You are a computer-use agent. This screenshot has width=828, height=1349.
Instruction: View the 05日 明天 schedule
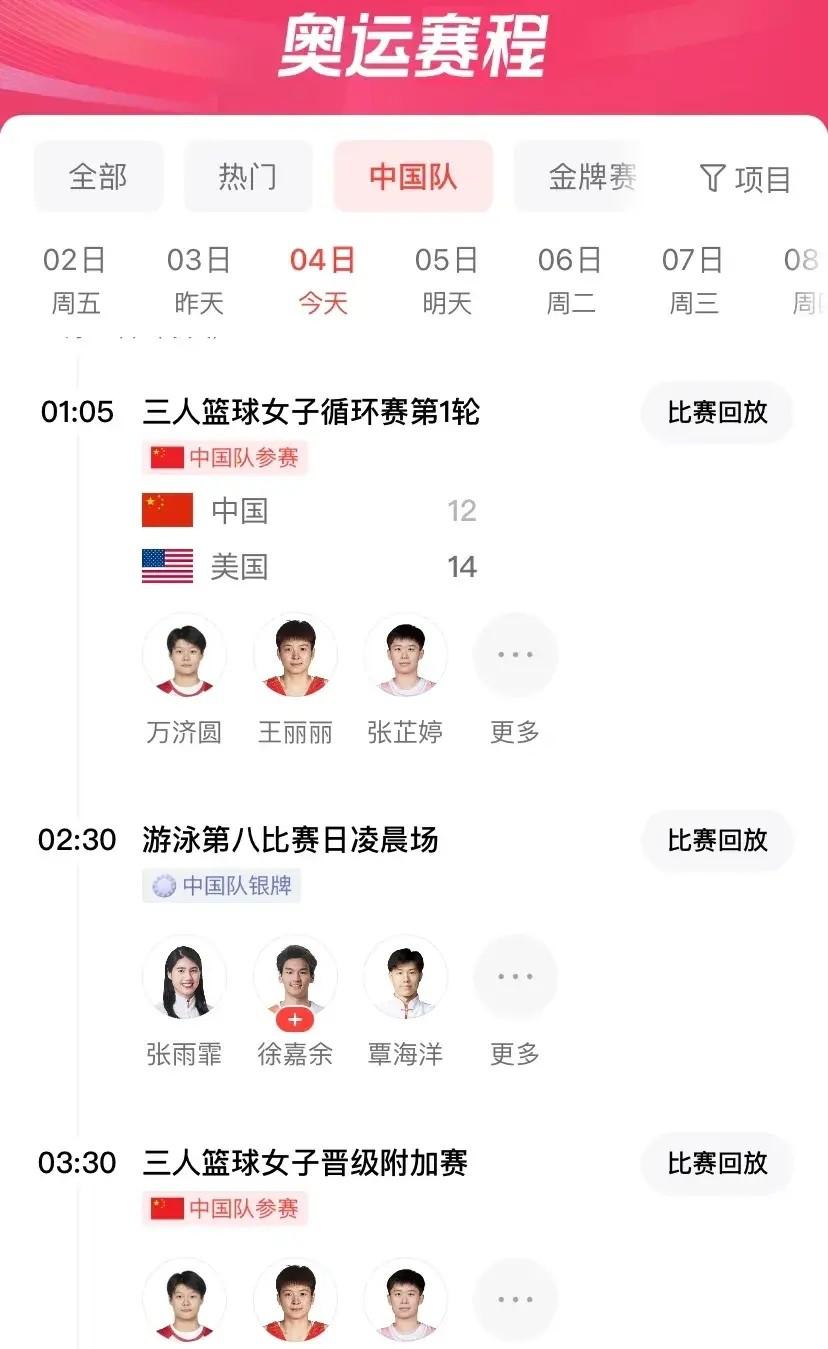[x=446, y=281]
